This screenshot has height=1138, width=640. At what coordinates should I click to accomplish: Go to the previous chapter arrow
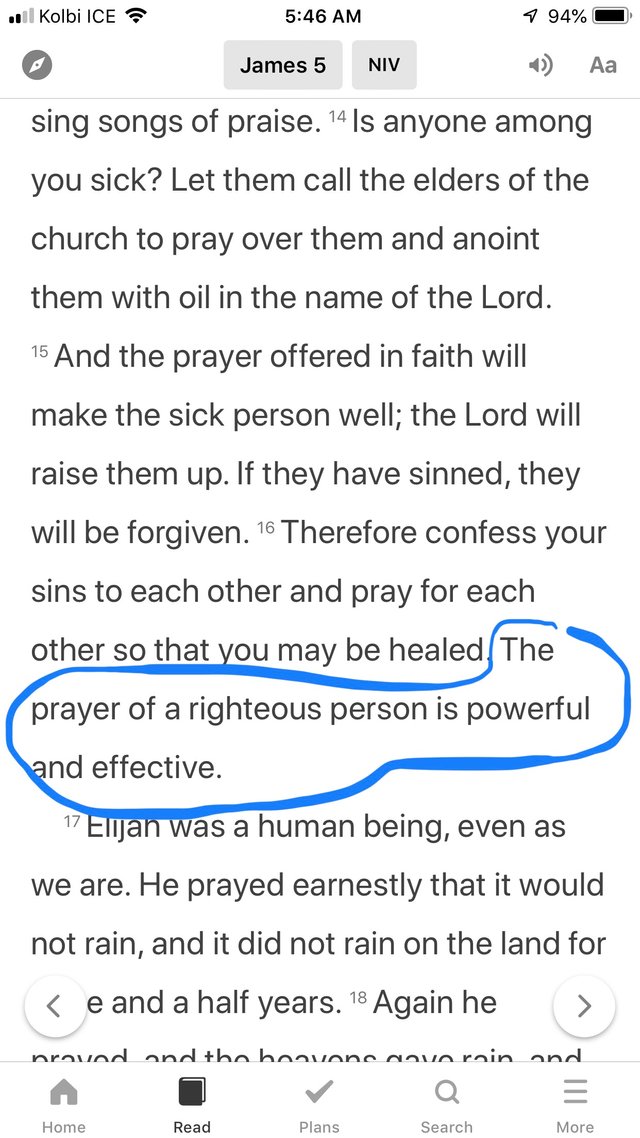coord(55,1005)
